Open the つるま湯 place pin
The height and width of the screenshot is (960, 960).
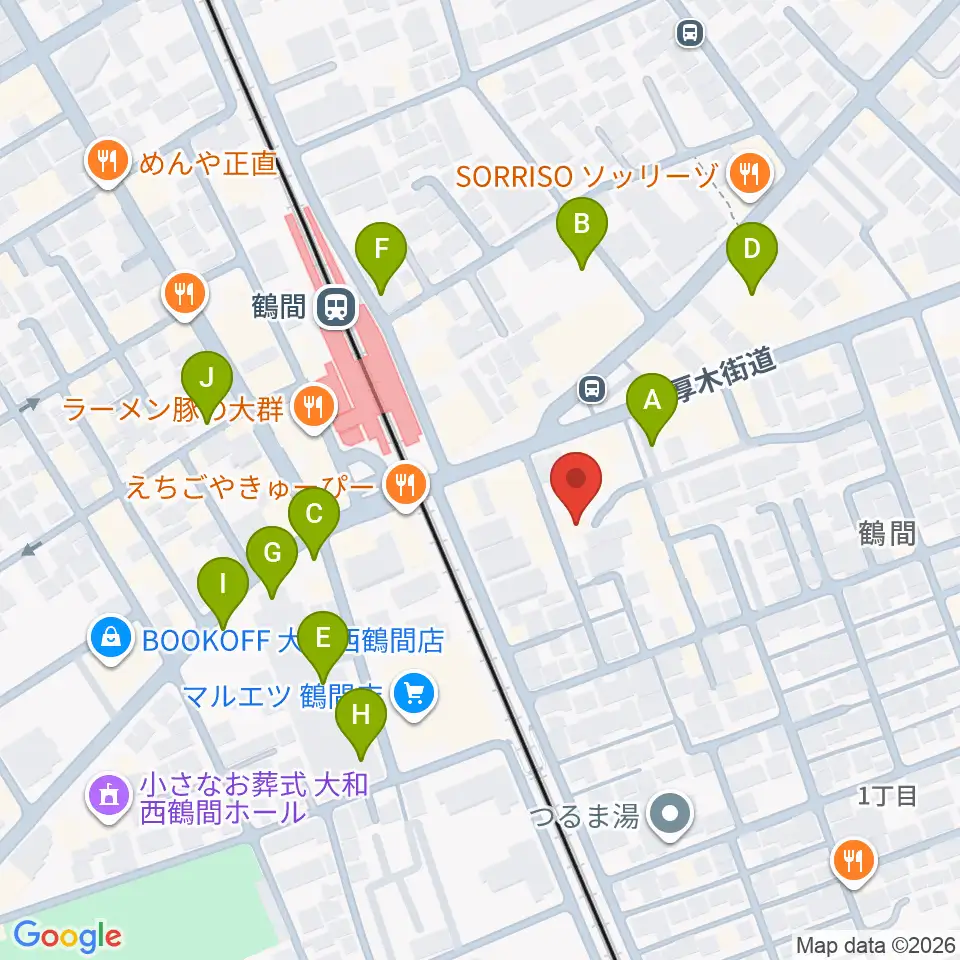(x=670, y=815)
